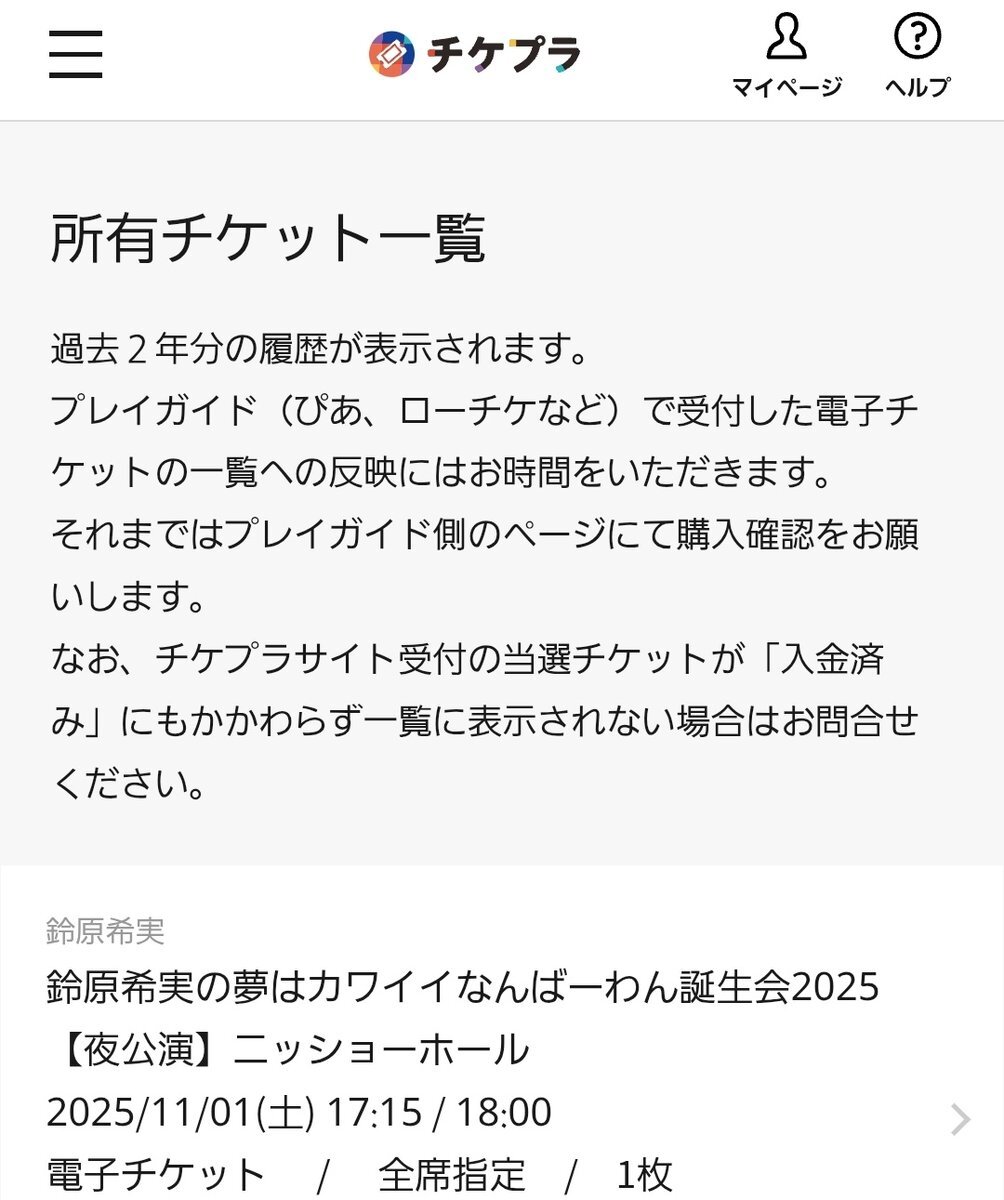This screenshot has width=1004, height=1200.
Task: Open the hamburger drawer menu
Action: tap(76, 55)
